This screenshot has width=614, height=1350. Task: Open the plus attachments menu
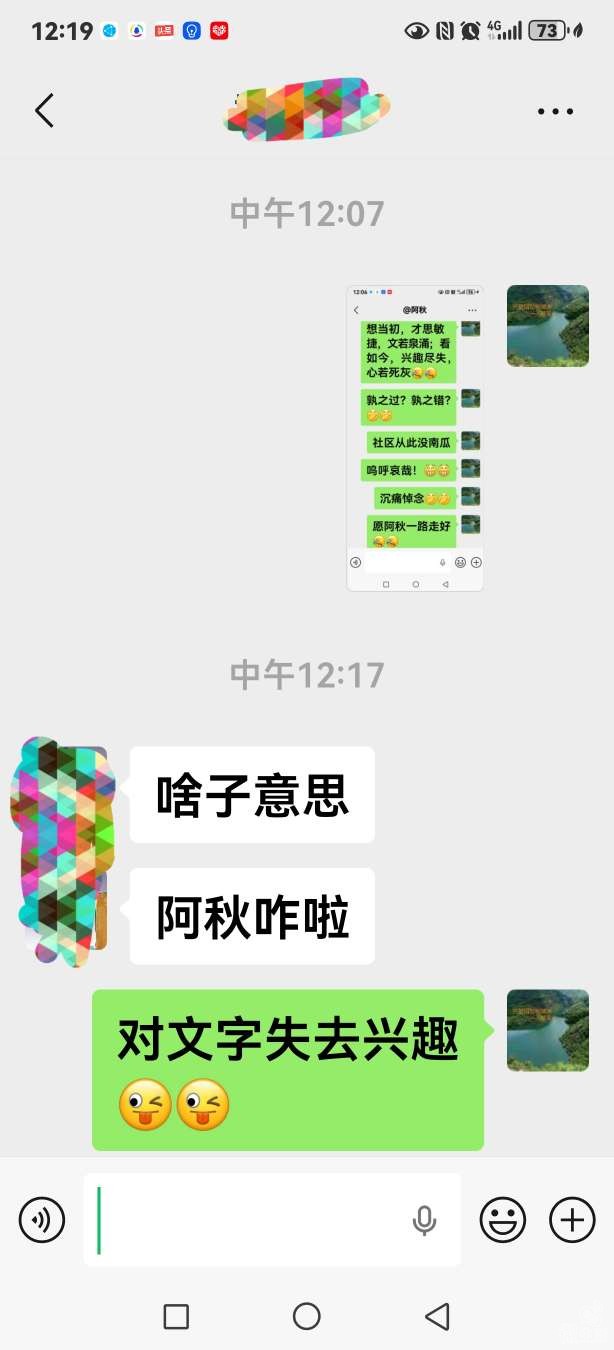coord(572,1220)
